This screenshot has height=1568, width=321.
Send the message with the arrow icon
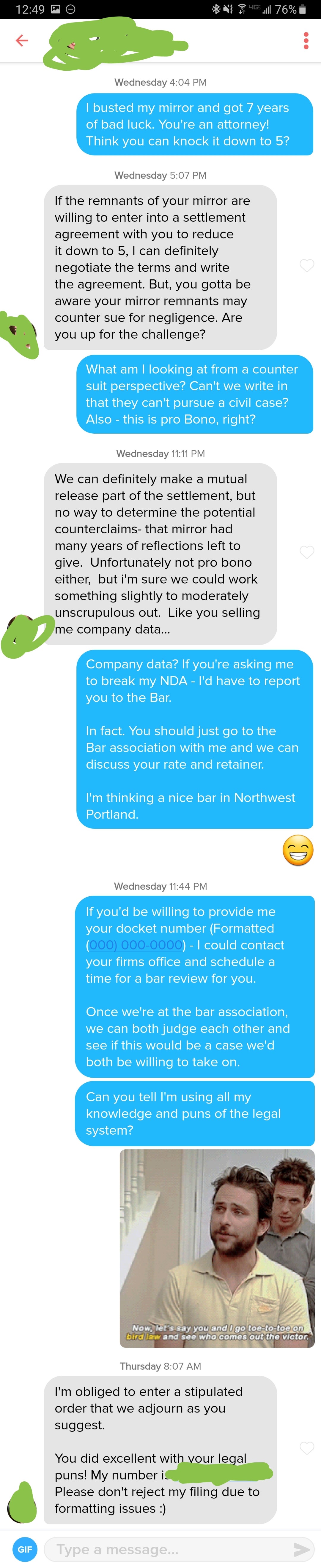[x=301, y=1549]
